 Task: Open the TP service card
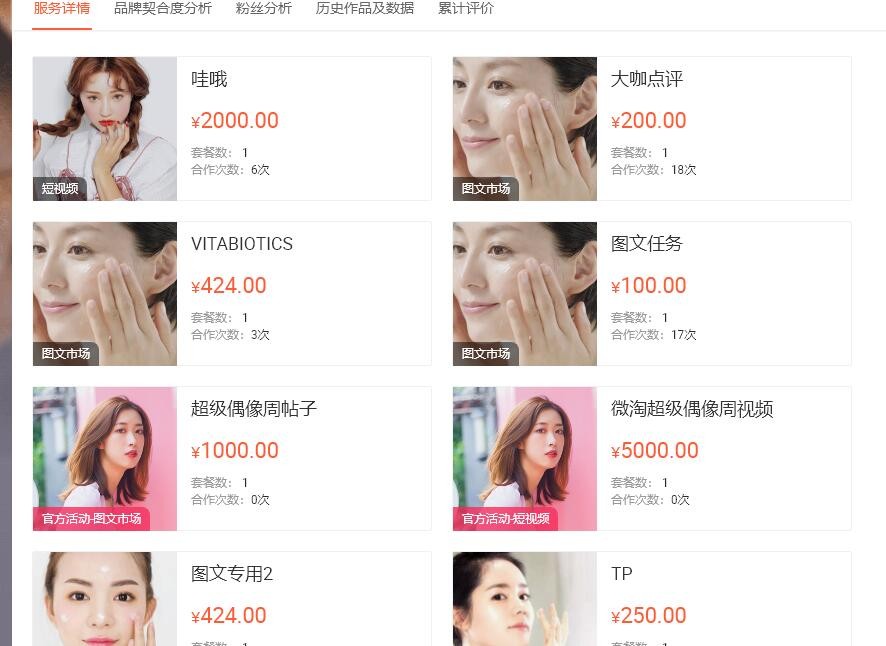tap(651, 599)
